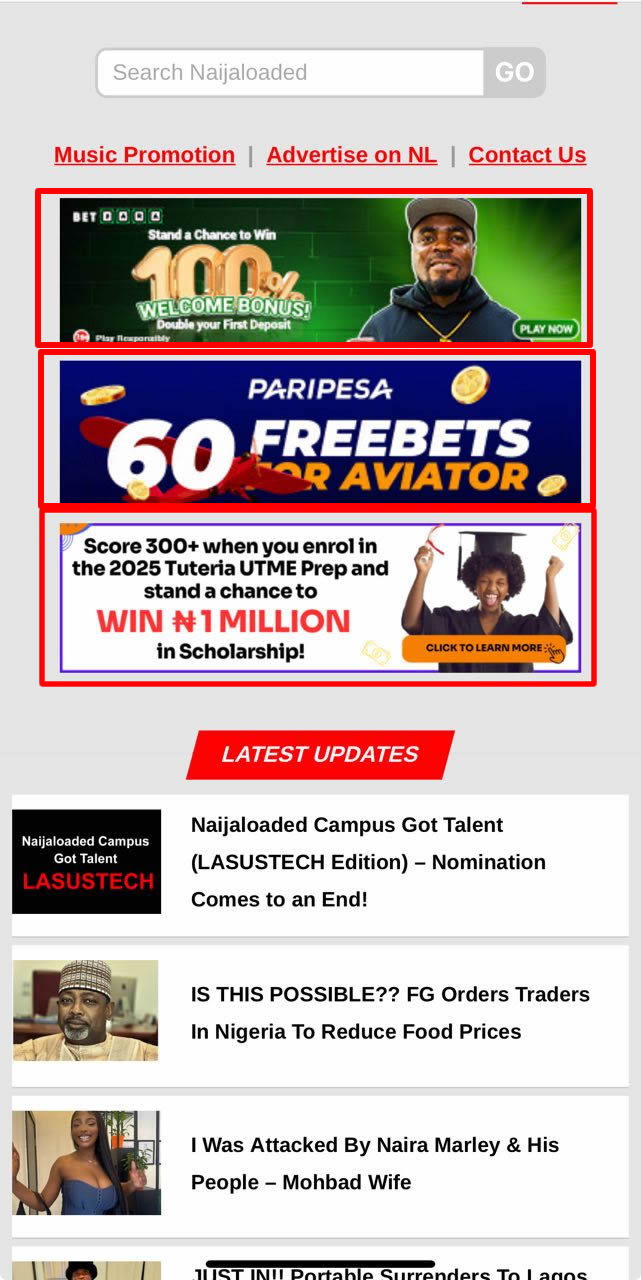
Task: Open the Music Promotion link
Action: [x=144, y=155]
